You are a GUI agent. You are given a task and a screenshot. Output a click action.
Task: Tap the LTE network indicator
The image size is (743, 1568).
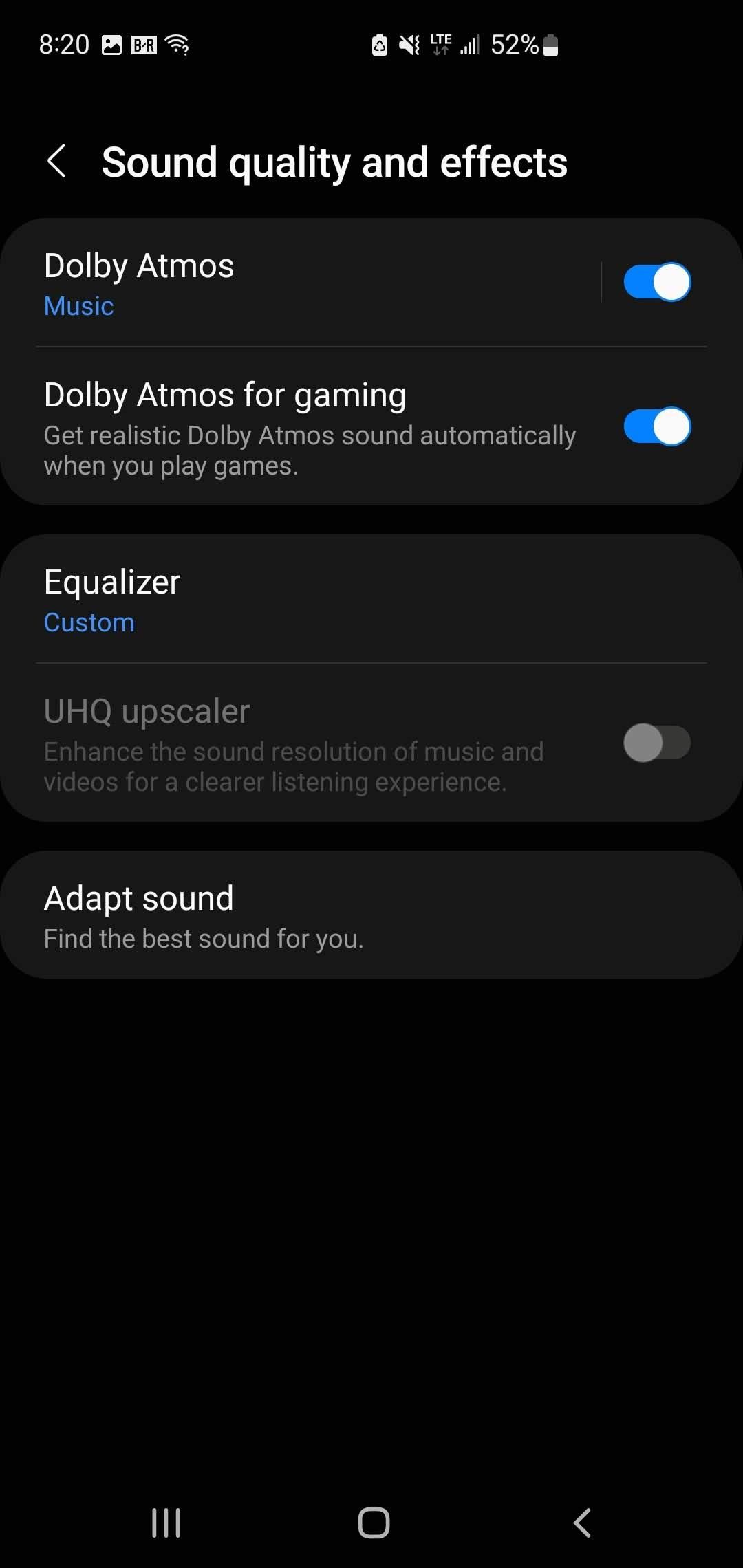tap(440, 44)
